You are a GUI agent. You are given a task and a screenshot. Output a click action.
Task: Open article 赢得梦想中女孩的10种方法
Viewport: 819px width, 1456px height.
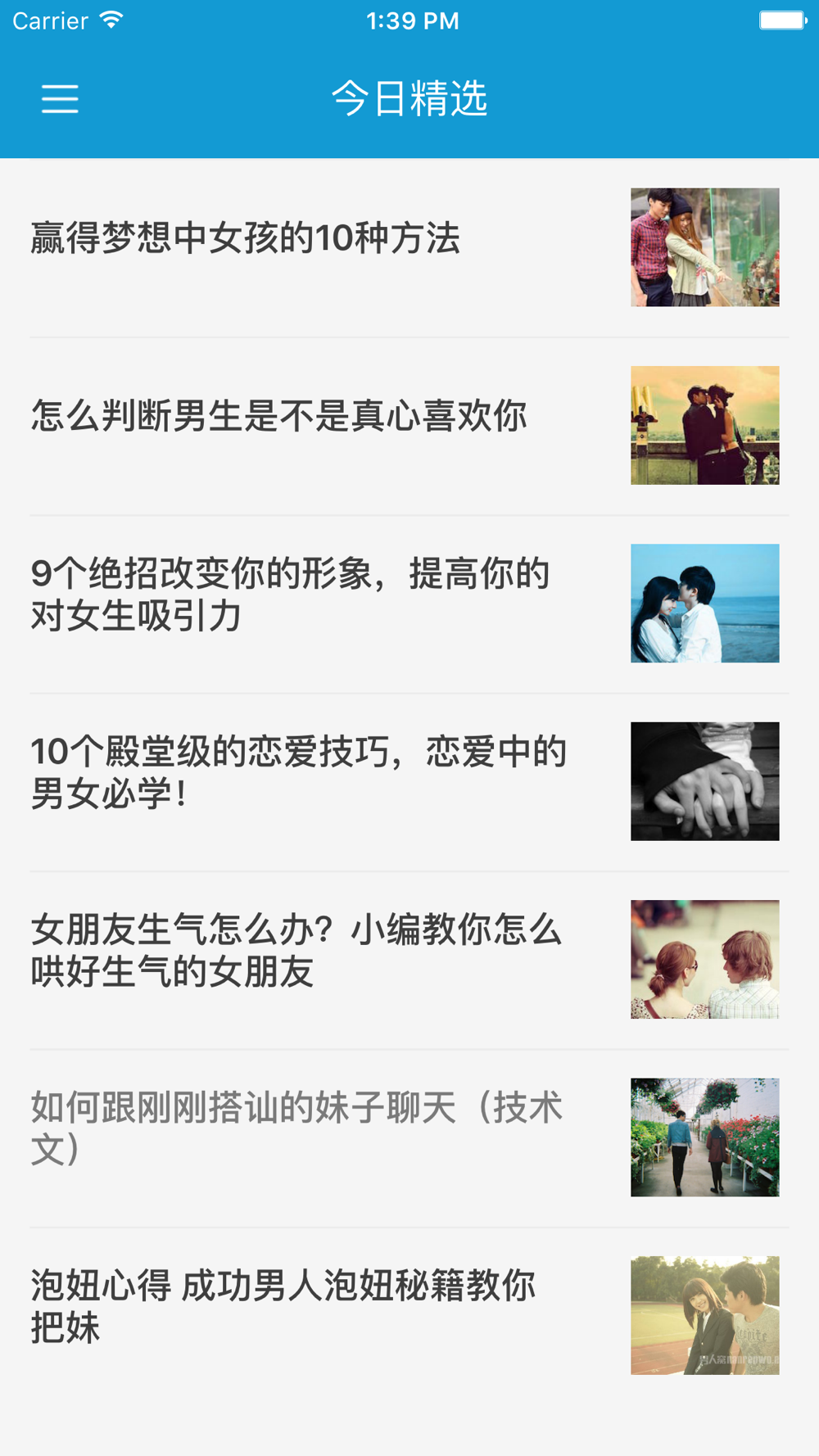click(x=409, y=248)
